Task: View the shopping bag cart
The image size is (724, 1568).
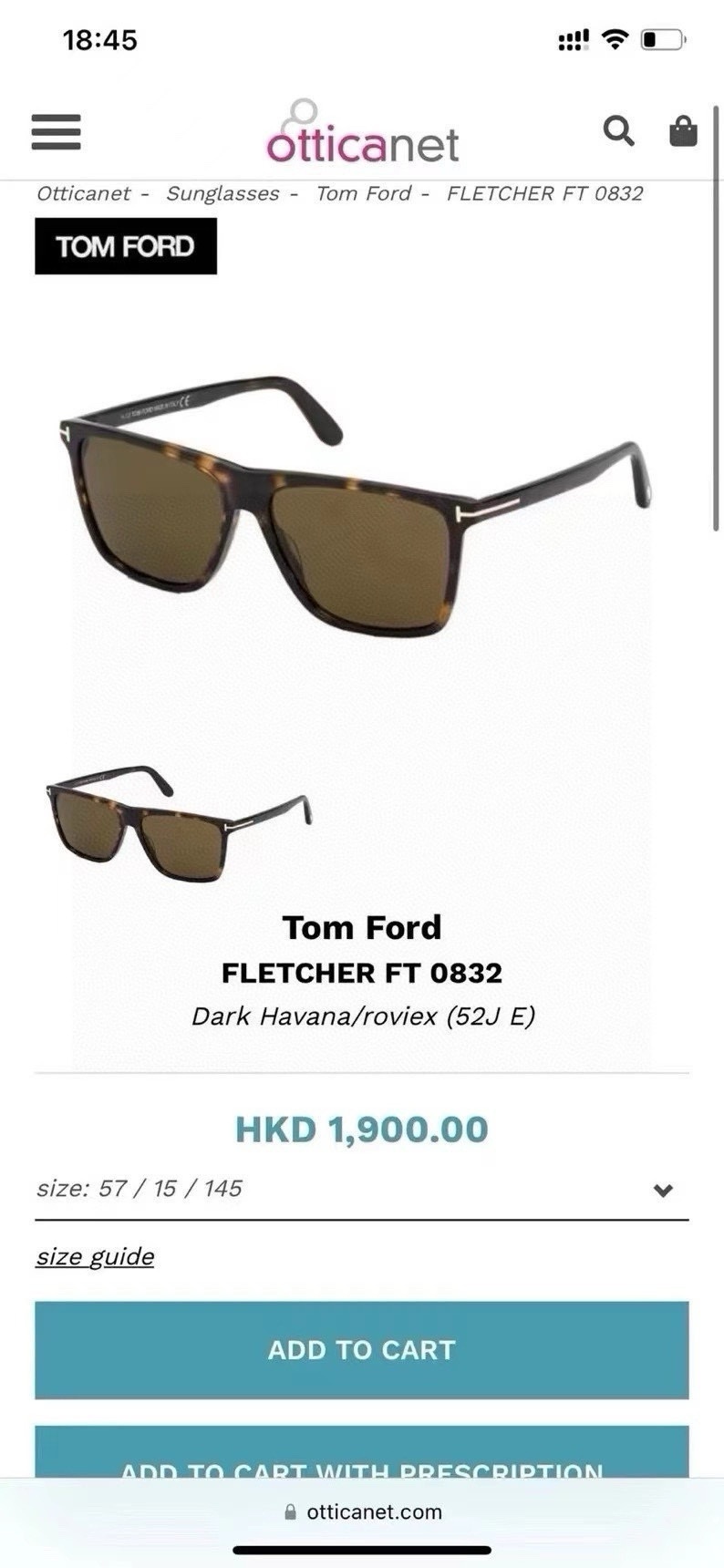Action: pos(683,131)
